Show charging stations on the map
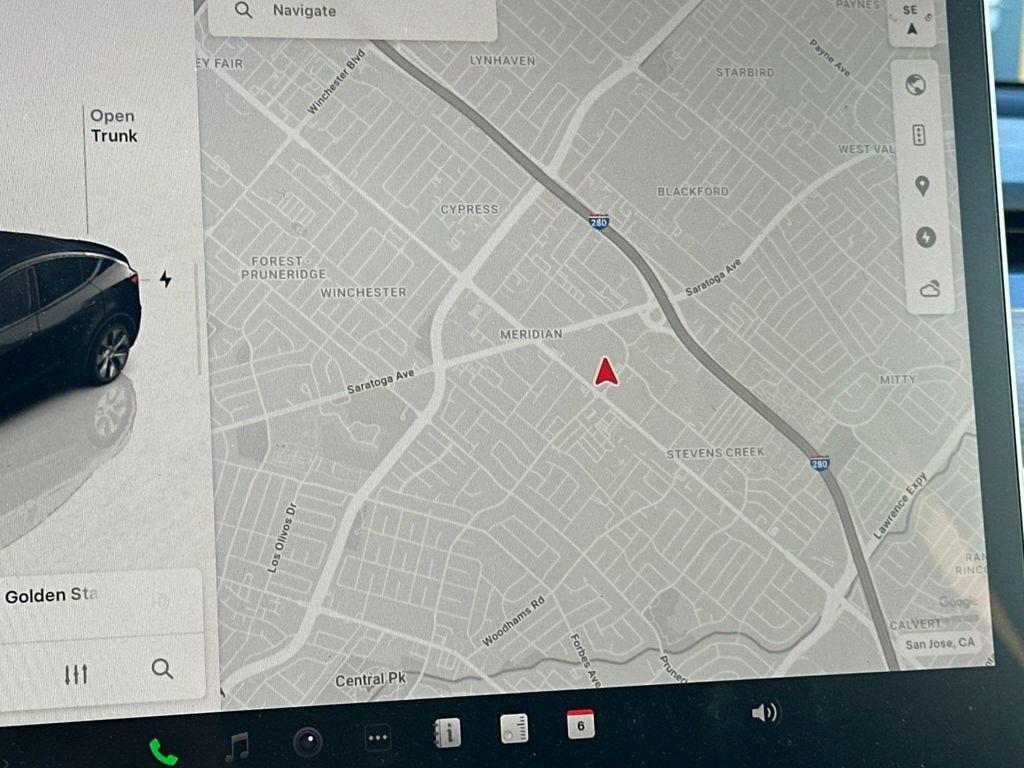Screen dimensions: 1024x768 click(925, 237)
